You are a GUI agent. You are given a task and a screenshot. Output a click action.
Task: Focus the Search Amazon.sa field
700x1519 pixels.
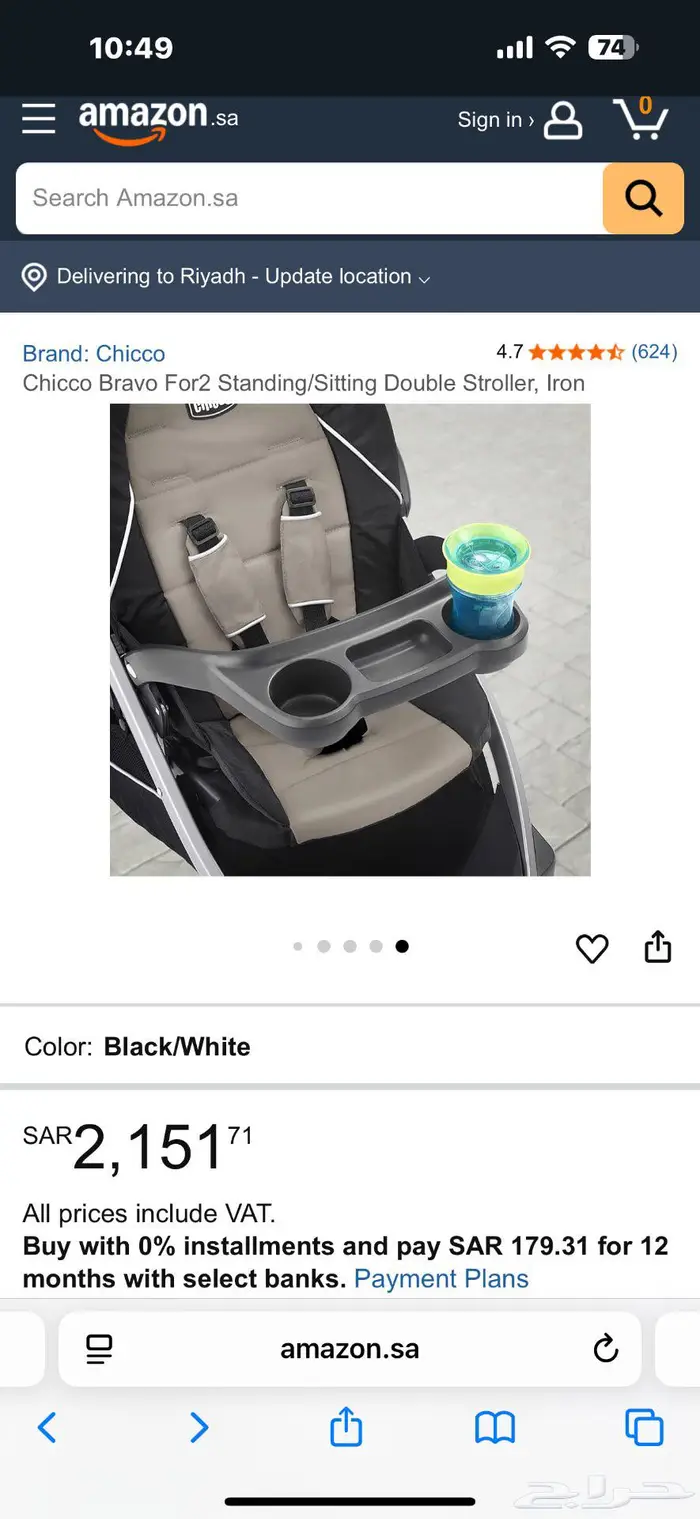[x=310, y=198]
